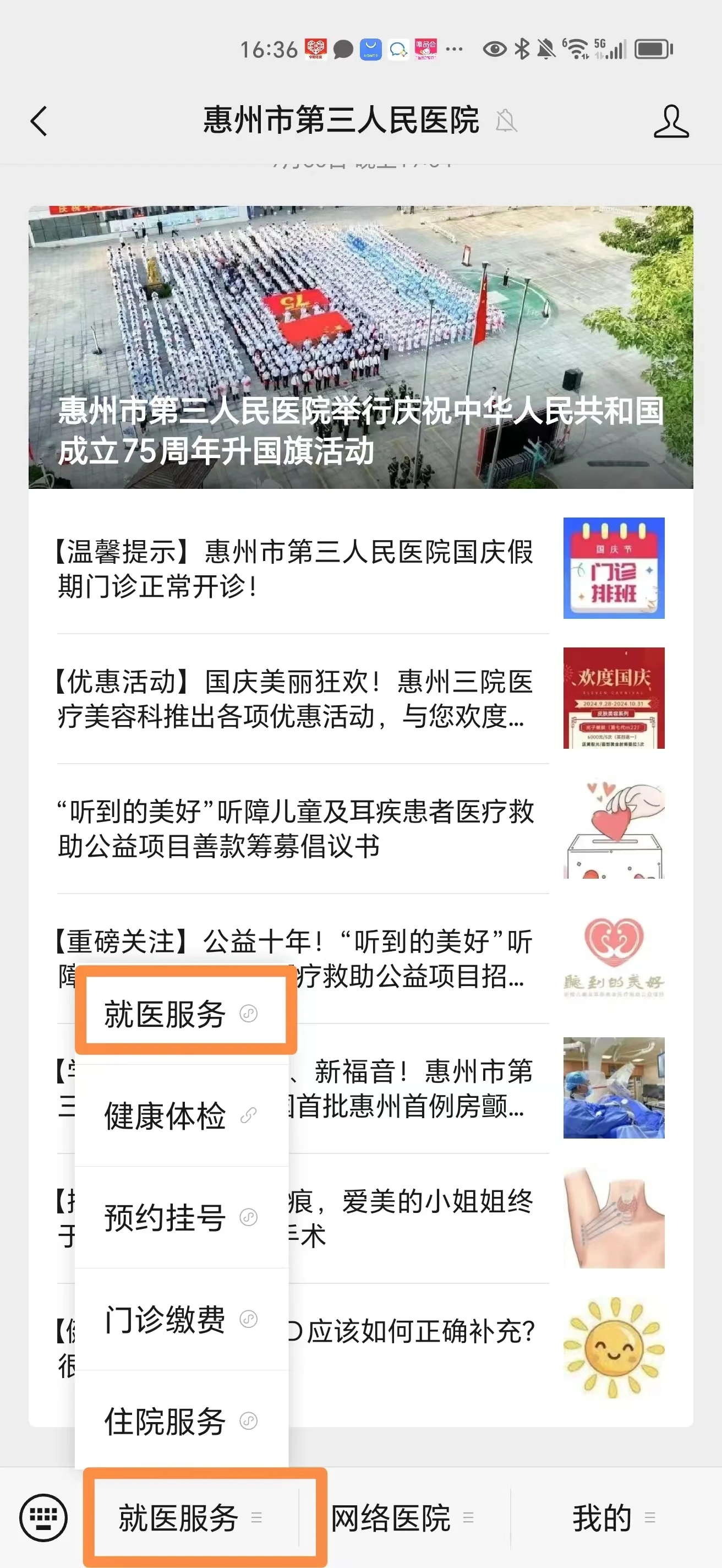
Task: Select 就医服务 in the popup menu
Action: 181,1014
